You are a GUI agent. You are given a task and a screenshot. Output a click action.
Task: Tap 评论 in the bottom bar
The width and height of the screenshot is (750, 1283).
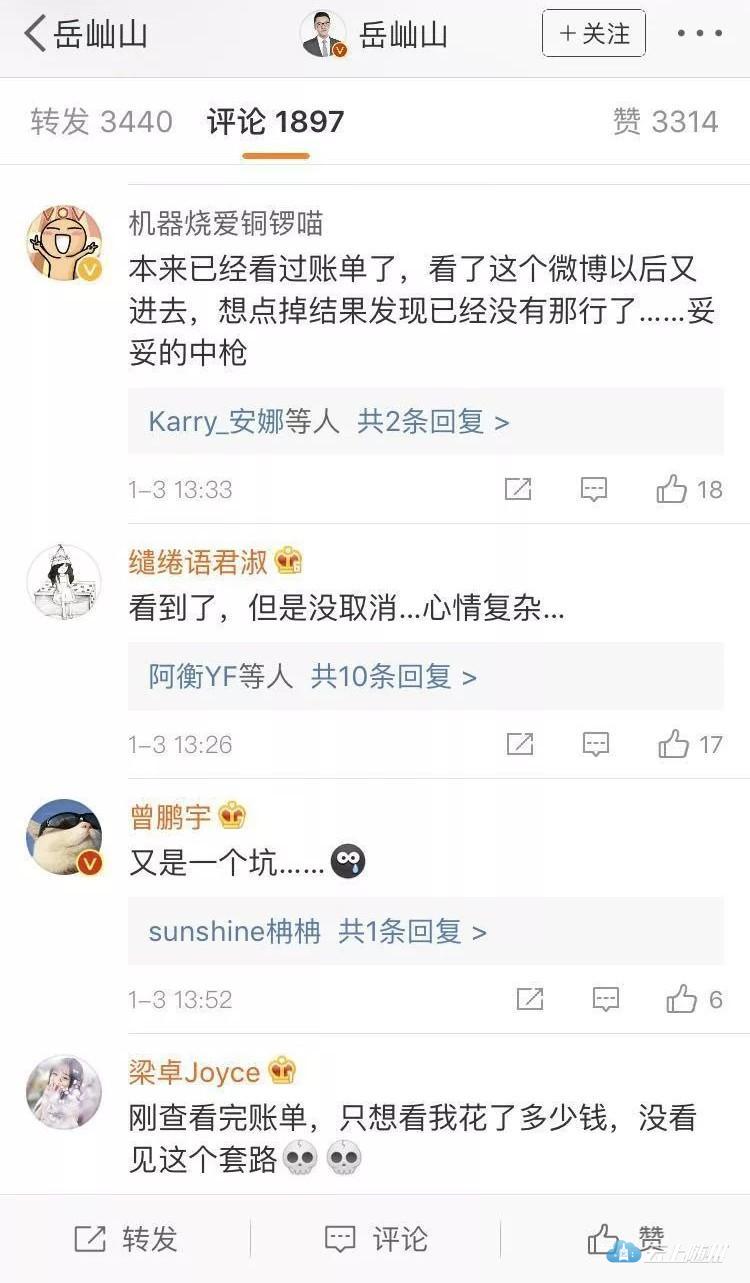[376, 1239]
